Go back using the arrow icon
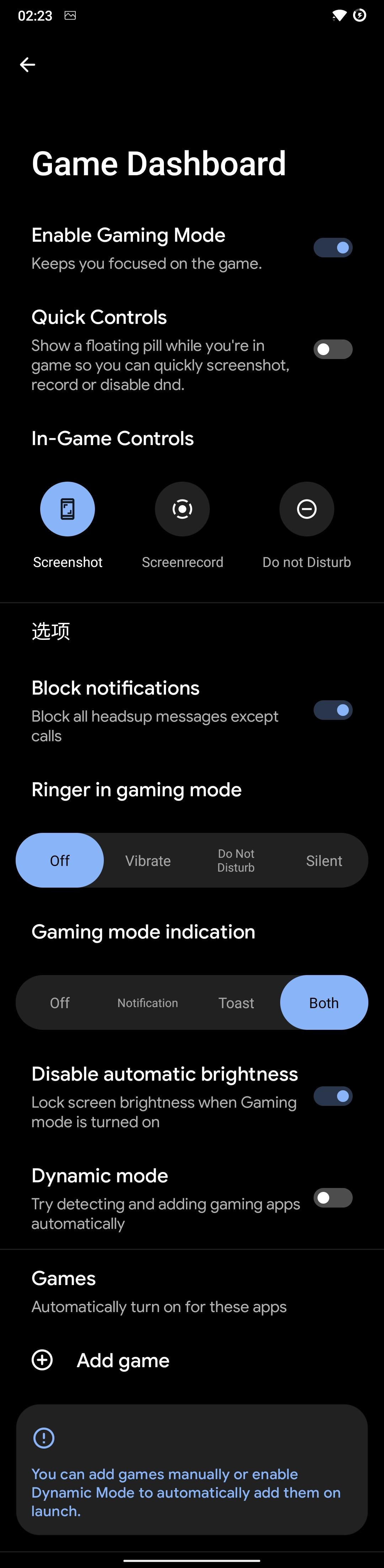Image resolution: width=384 pixels, height=1568 pixels. 27,65
